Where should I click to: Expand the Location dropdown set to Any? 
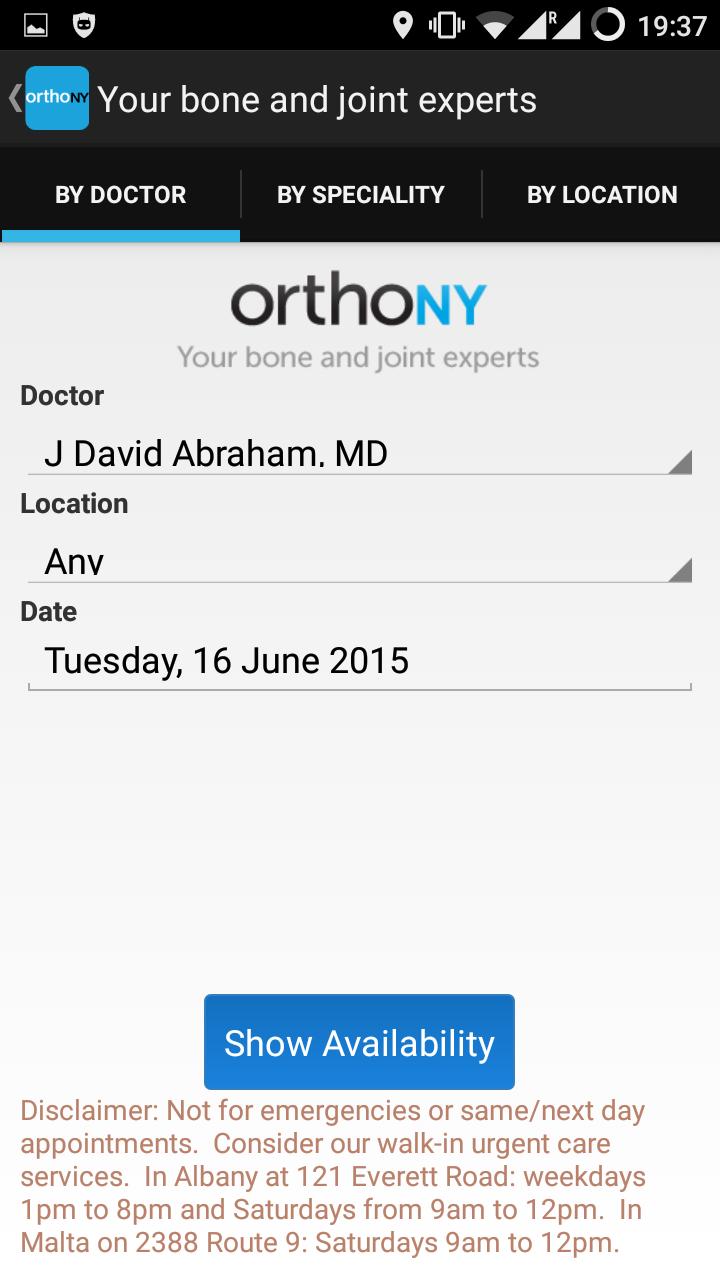tap(360, 561)
